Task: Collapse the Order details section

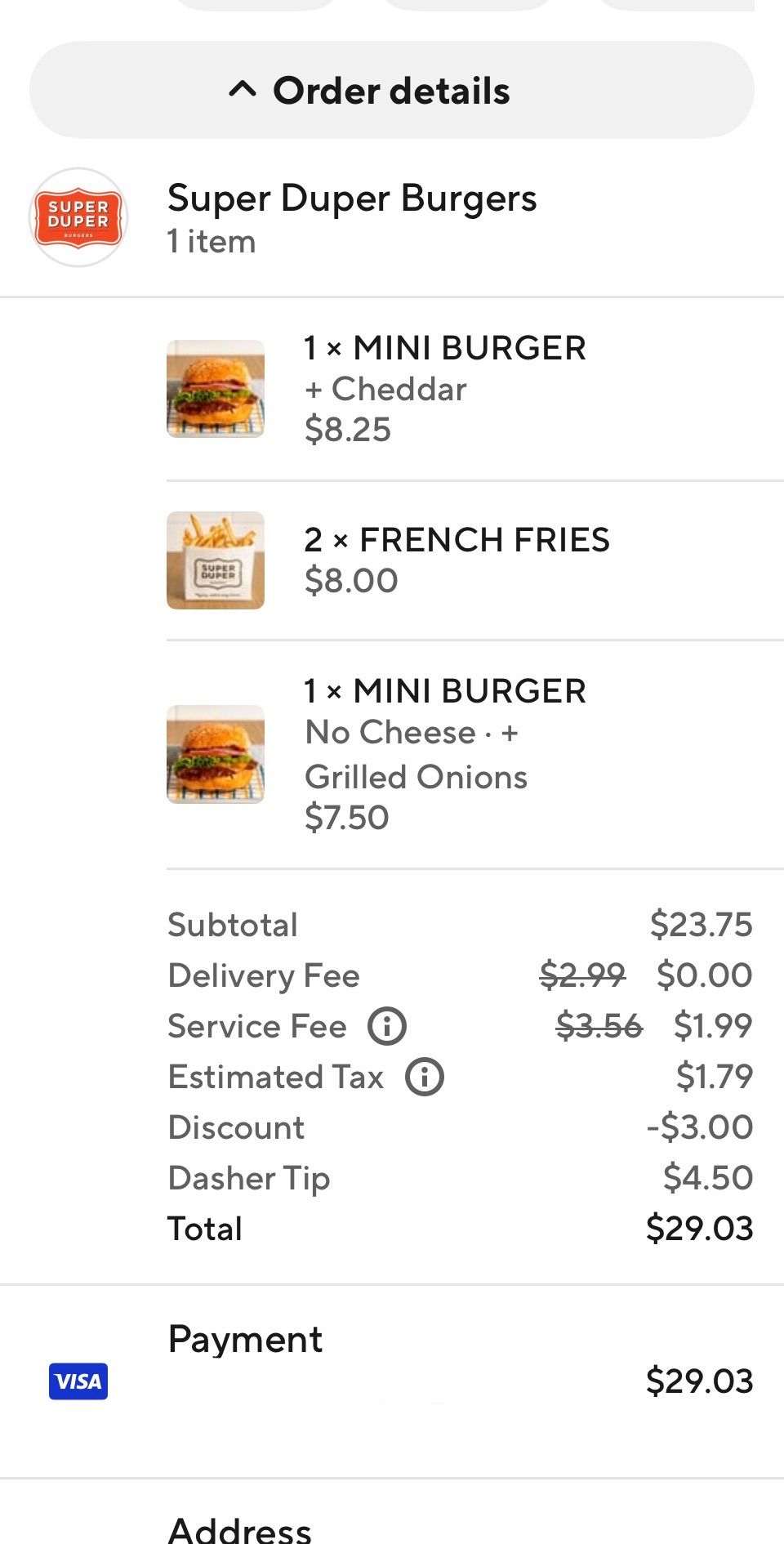Action: (x=391, y=90)
